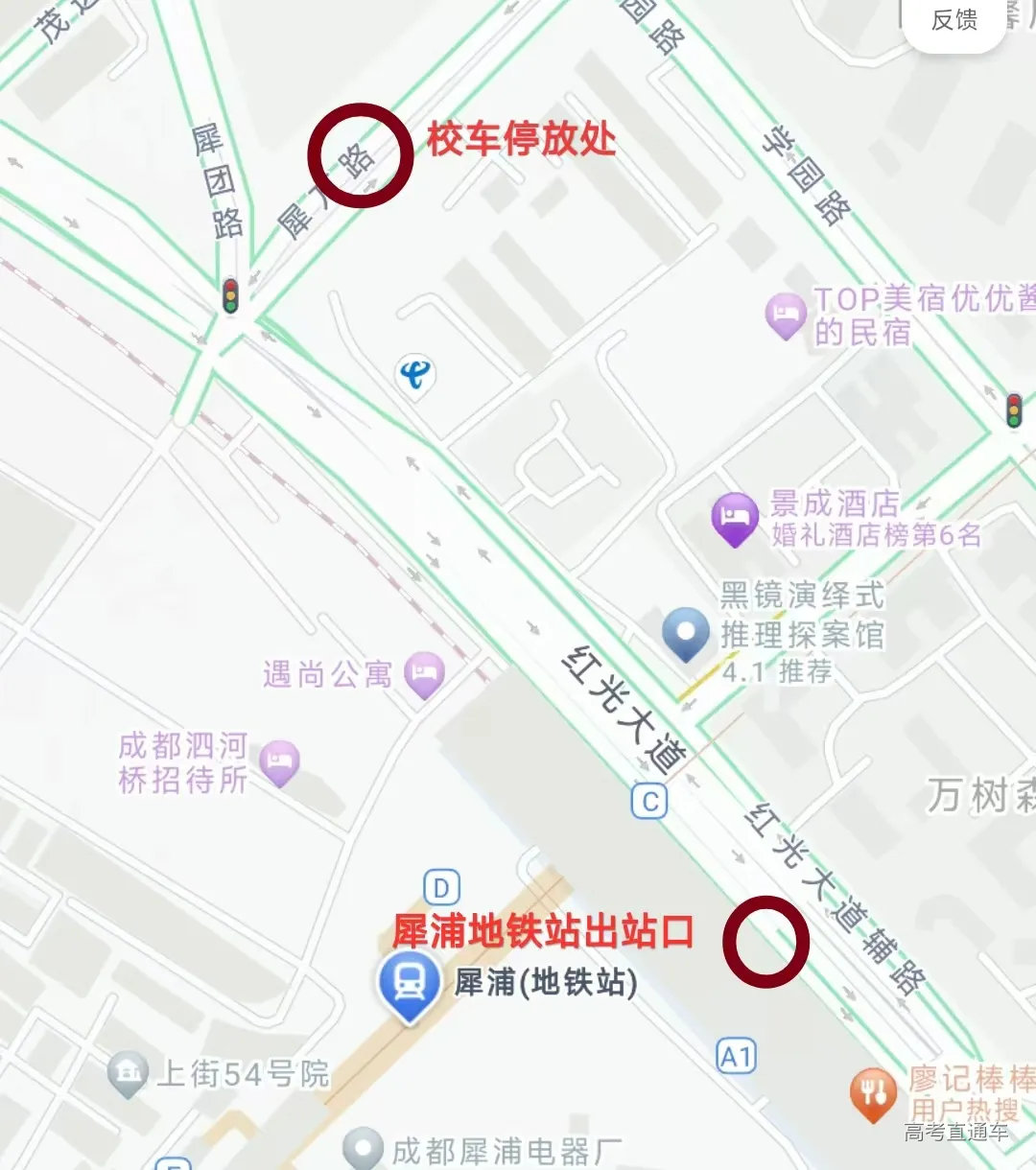Select the 黑镜演绎式推理探案馆 blue pin
The image size is (1036, 1170).
pyautogui.click(x=686, y=631)
